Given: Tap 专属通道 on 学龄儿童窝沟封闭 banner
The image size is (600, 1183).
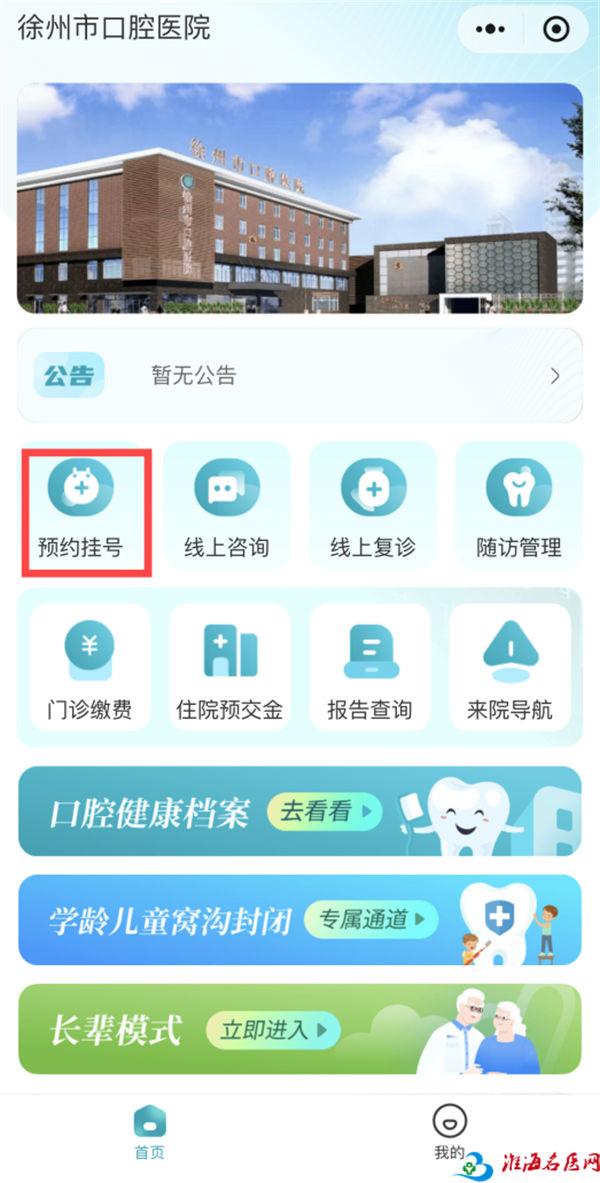Looking at the screenshot, I should (x=372, y=918).
